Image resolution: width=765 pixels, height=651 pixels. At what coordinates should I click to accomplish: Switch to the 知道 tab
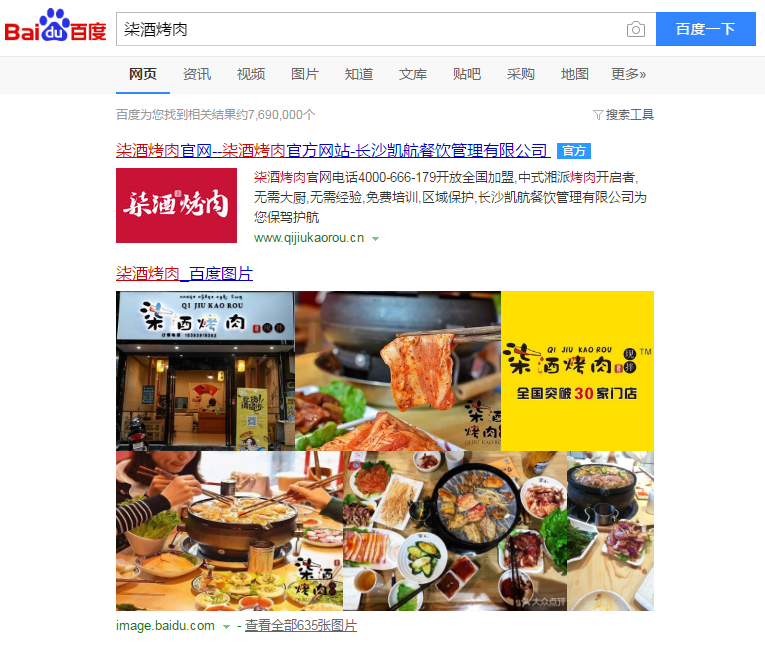(359, 74)
